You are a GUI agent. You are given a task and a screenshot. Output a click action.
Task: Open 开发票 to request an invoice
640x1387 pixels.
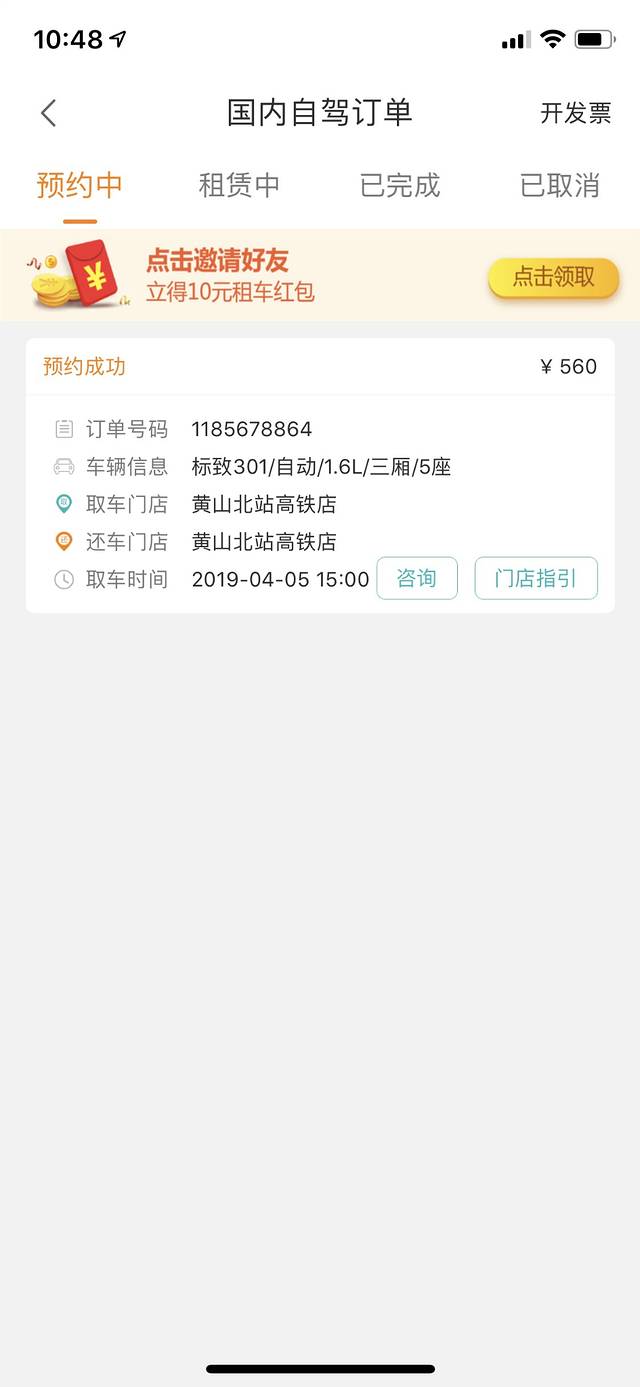[x=575, y=113]
